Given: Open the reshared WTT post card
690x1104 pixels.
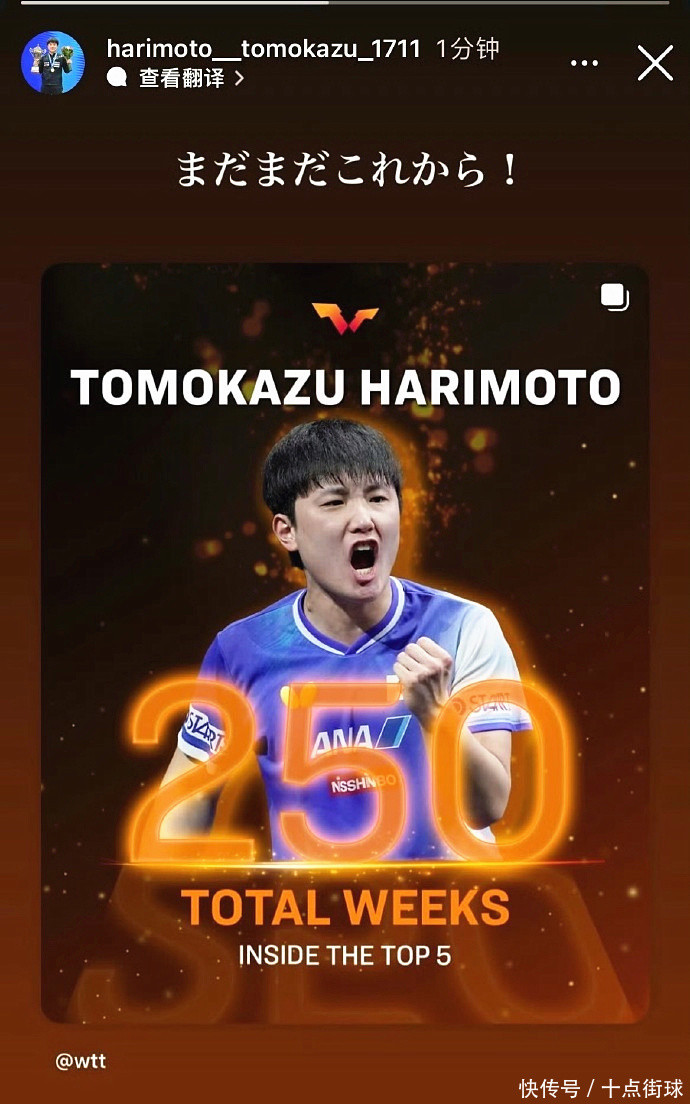Looking at the screenshot, I should point(345,640).
